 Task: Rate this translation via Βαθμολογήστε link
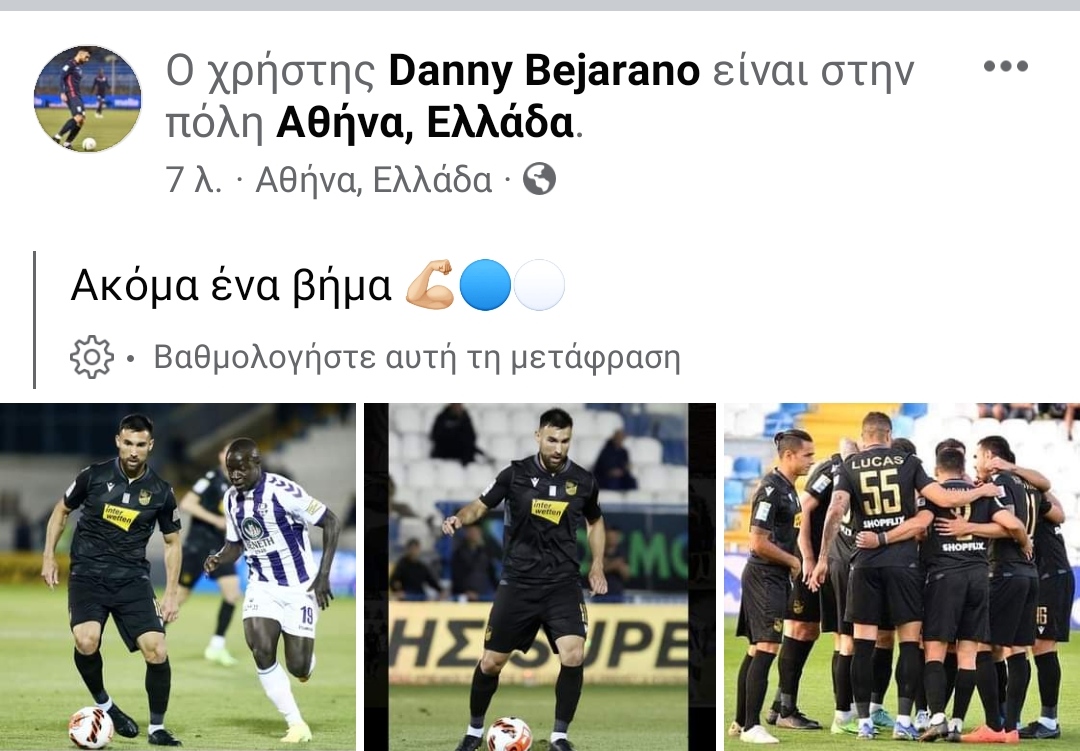[x=416, y=357]
